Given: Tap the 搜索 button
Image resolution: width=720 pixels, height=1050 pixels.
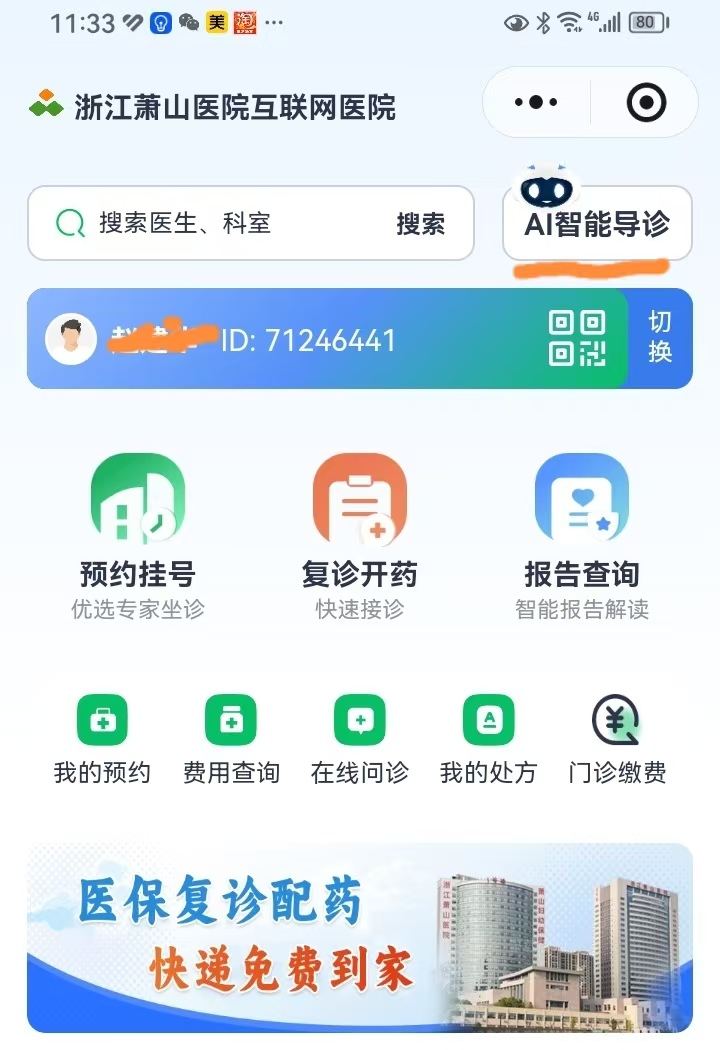Looking at the screenshot, I should [x=420, y=223].
